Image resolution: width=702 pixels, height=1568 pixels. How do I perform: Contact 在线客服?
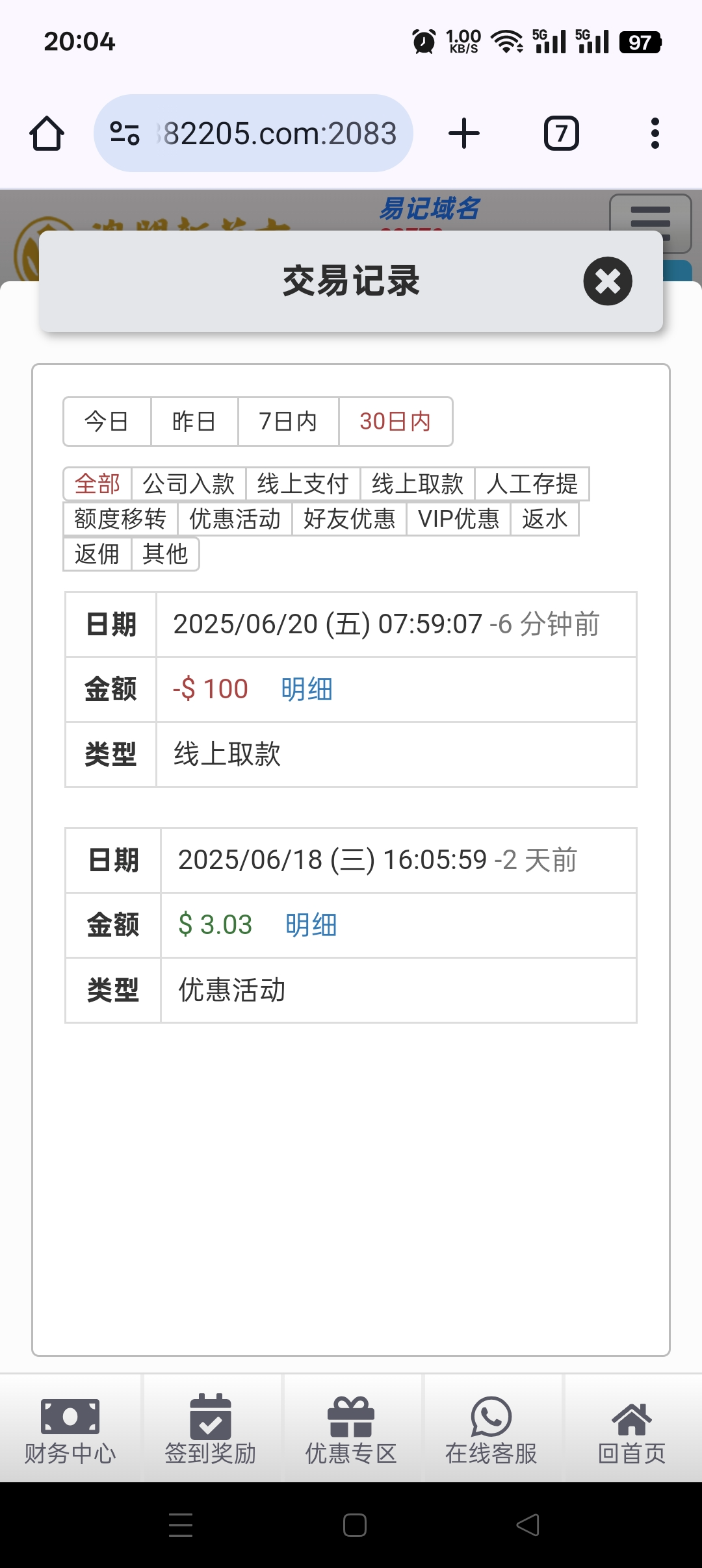[491, 1430]
